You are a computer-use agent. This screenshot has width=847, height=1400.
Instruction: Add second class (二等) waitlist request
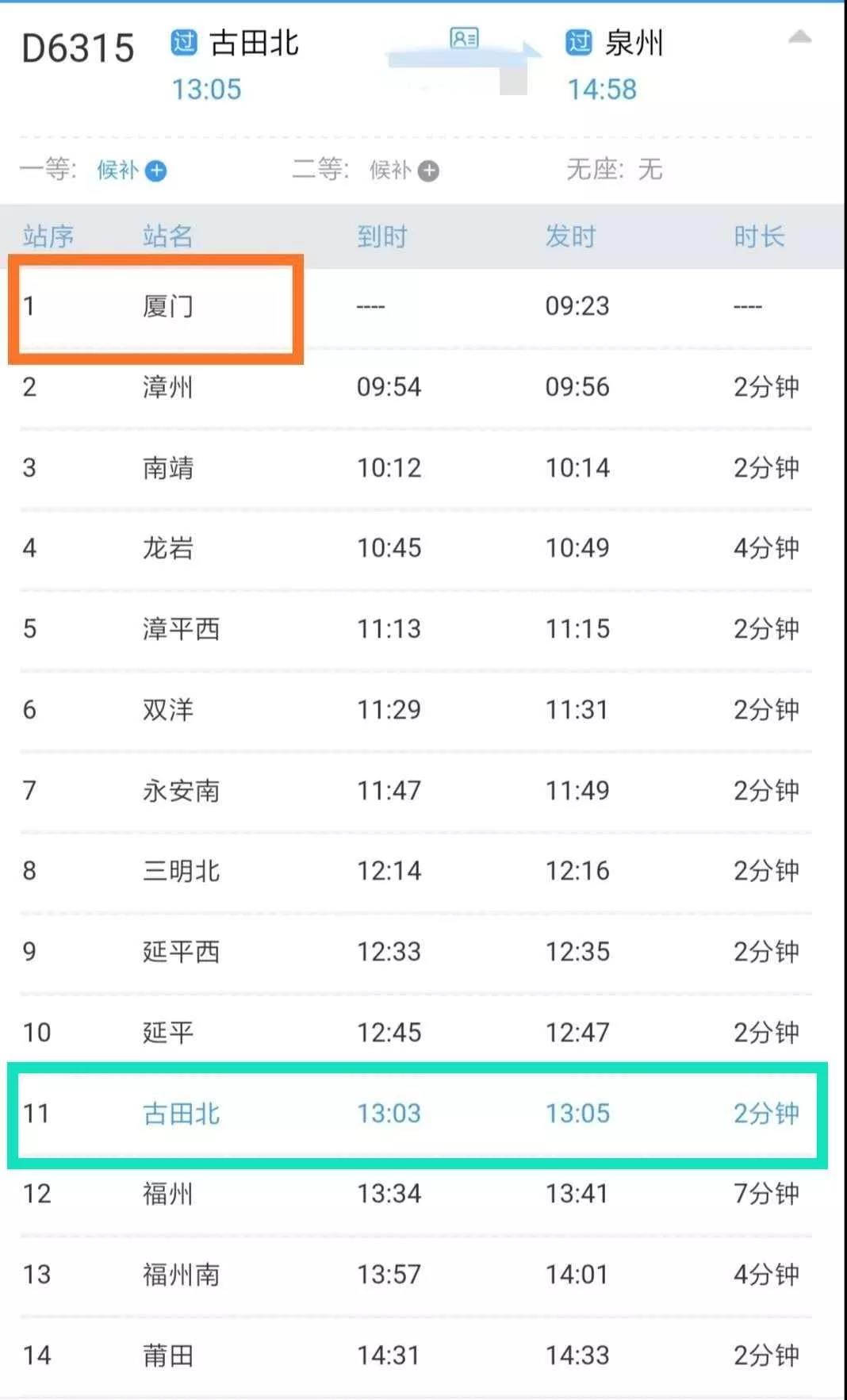pyautogui.click(x=428, y=171)
